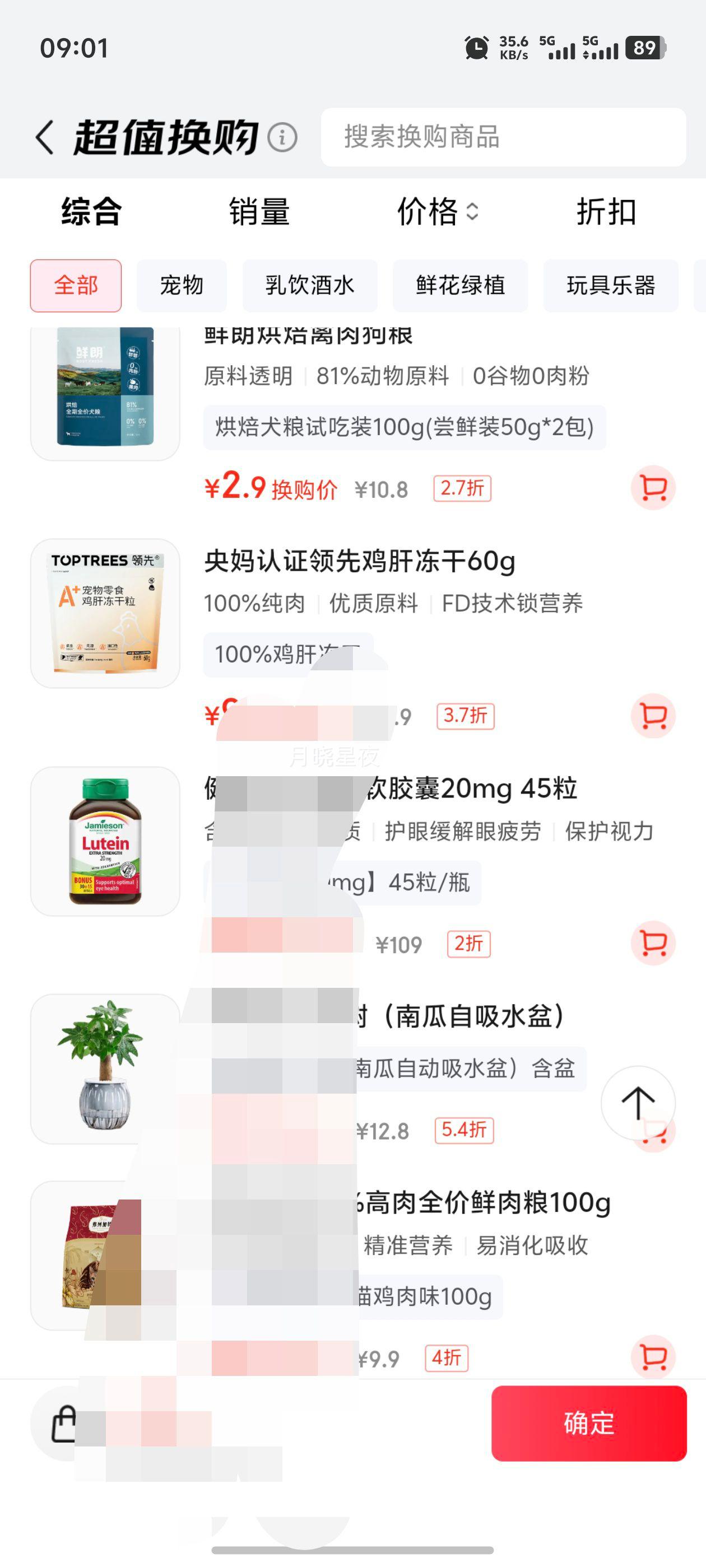The width and height of the screenshot is (706, 1568).
Task: Open 央妈认证领先鸡肝冻干60g product
Action: click(x=359, y=561)
